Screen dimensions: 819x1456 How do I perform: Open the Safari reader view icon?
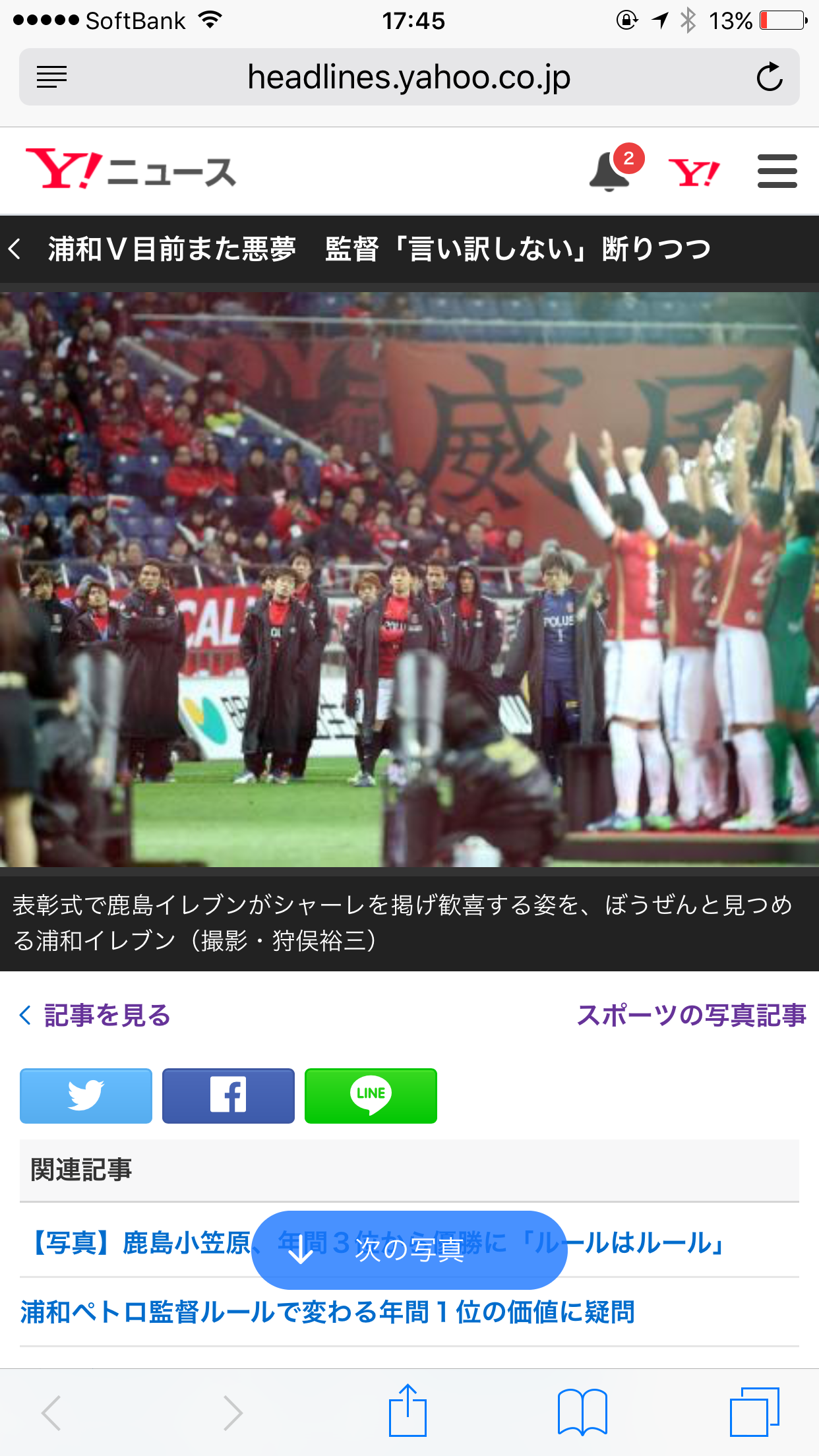52,77
